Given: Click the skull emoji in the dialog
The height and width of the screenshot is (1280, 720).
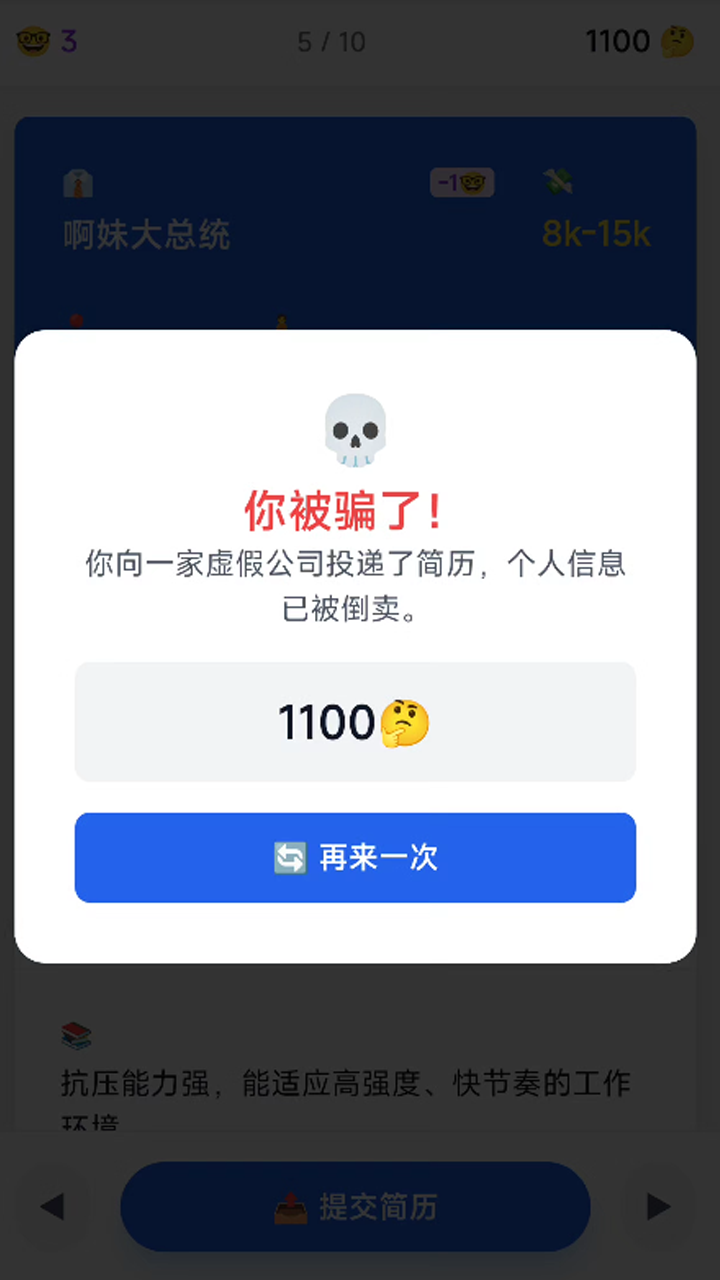Looking at the screenshot, I should click(x=356, y=430).
